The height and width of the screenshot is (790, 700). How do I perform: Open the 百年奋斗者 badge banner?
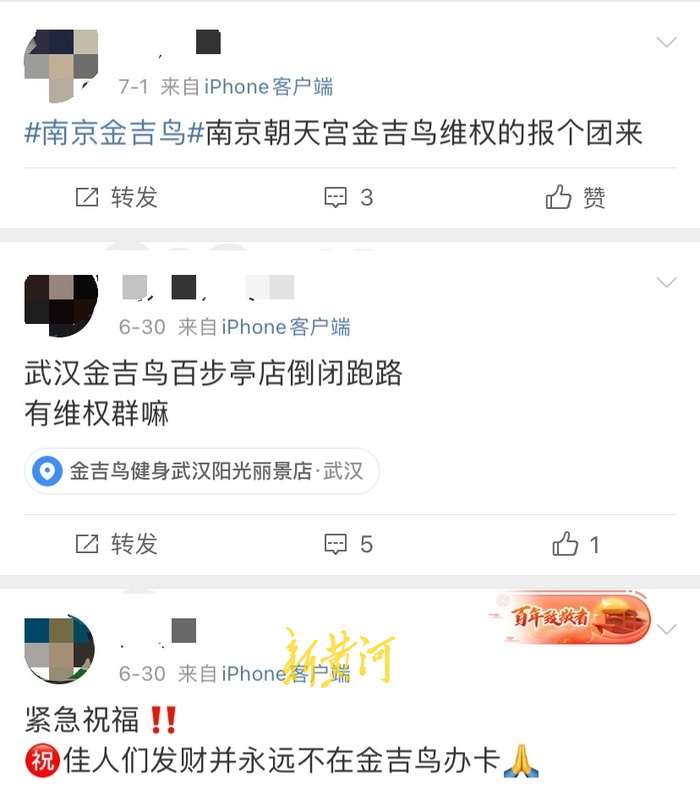tap(567, 619)
